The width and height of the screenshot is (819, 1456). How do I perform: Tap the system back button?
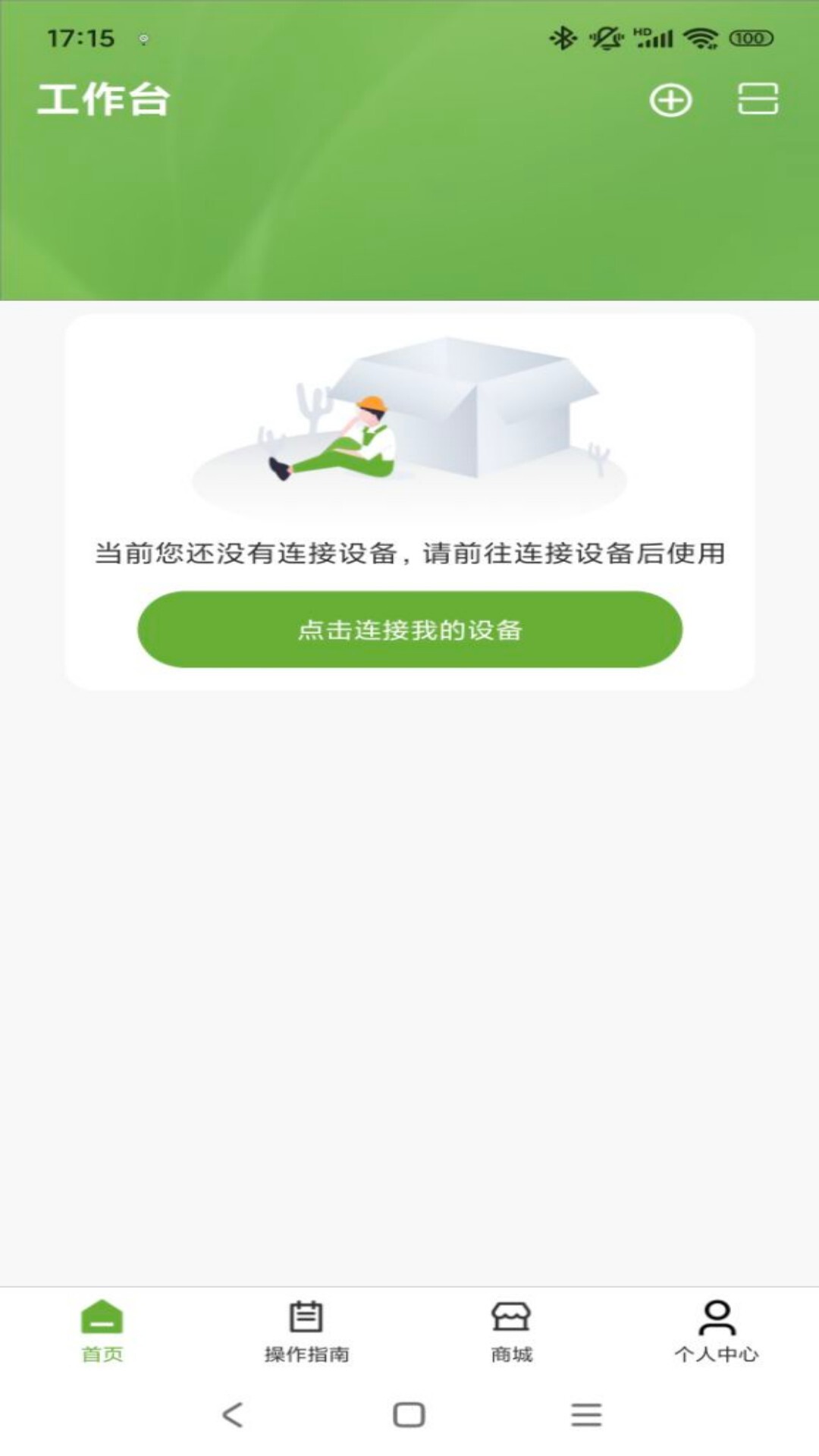233,1414
